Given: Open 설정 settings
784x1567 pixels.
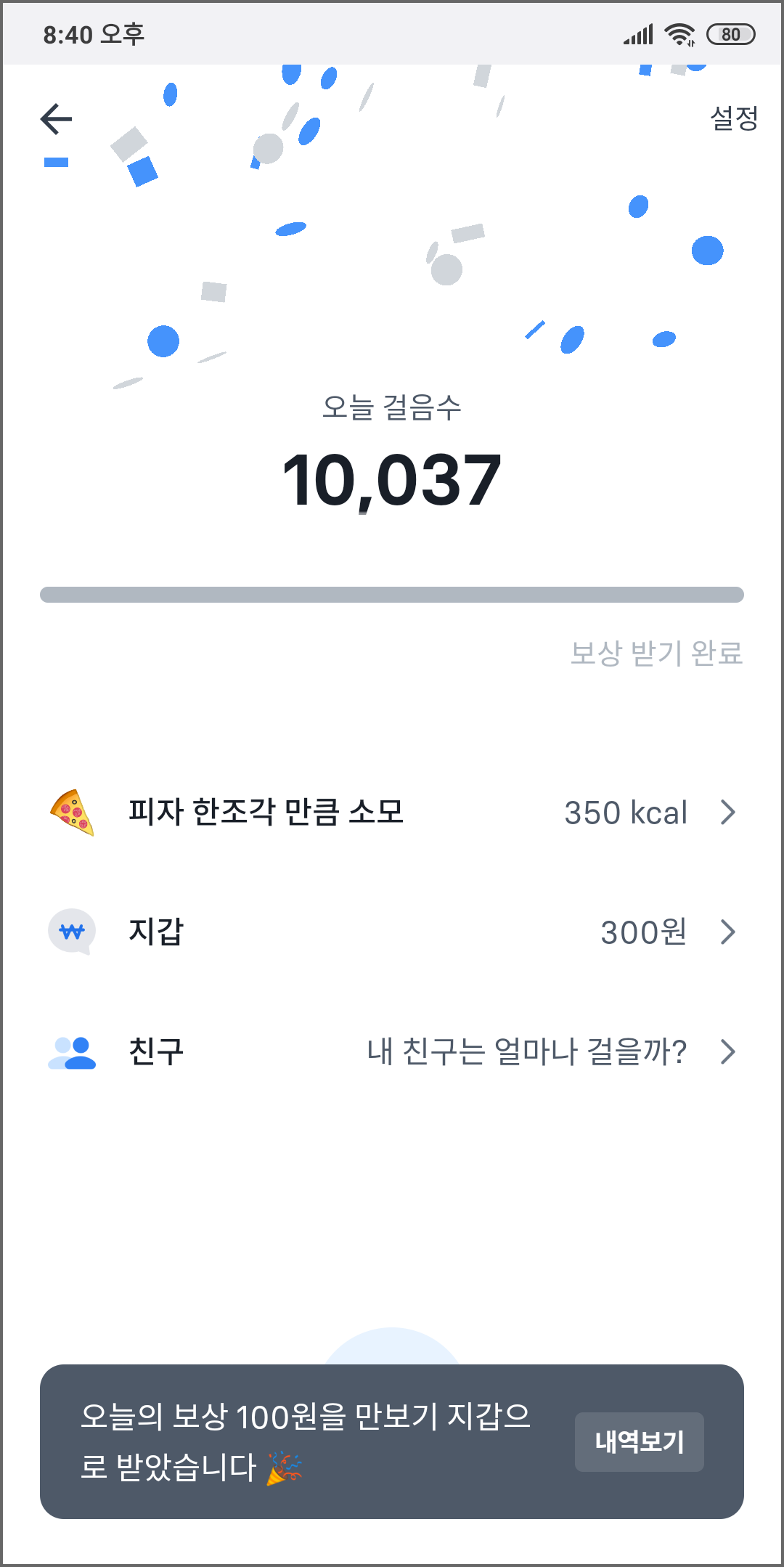Looking at the screenshot, I should [x=733, y=118].
